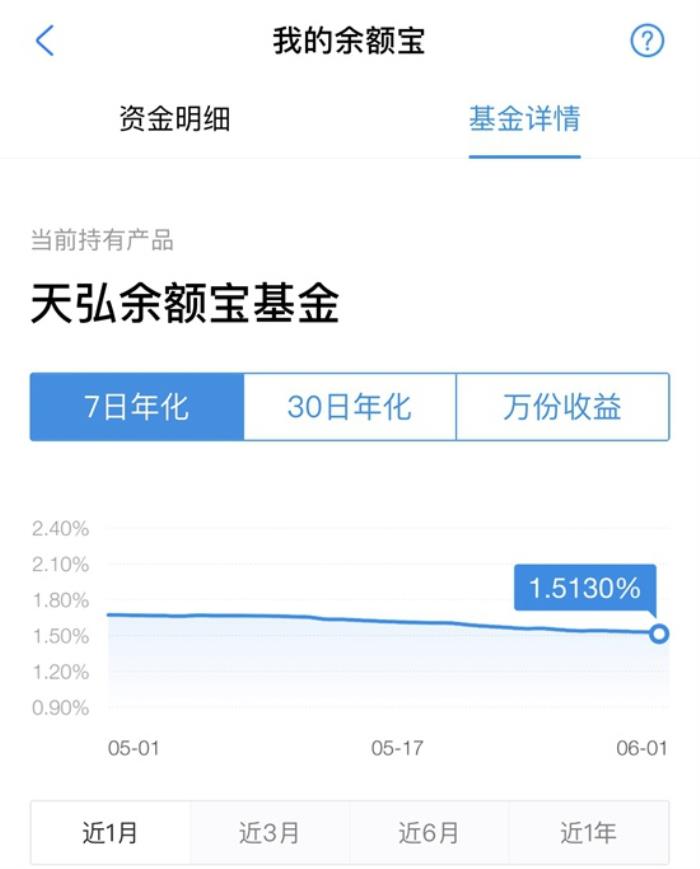This screenshot has width=700, height=869.
Task: Go back using the top-left arrow
Action: [x=45, y=41]
